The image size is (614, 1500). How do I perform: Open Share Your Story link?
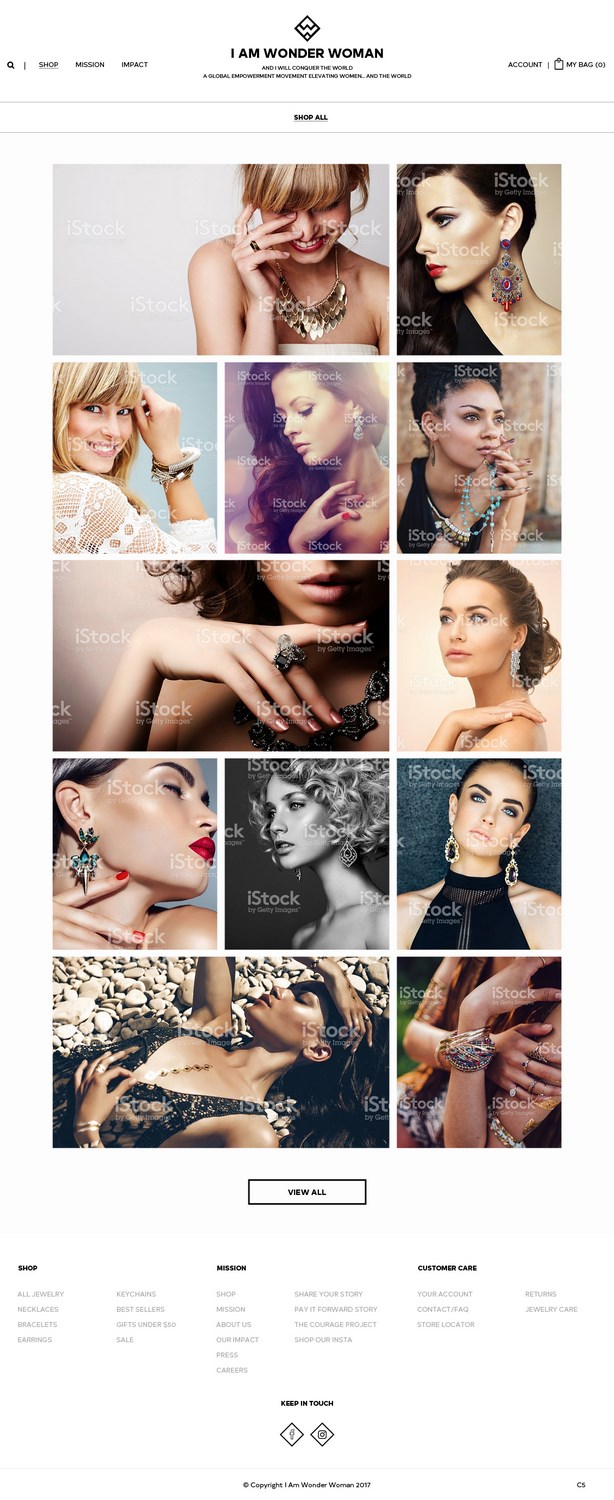click(328, 1294)
